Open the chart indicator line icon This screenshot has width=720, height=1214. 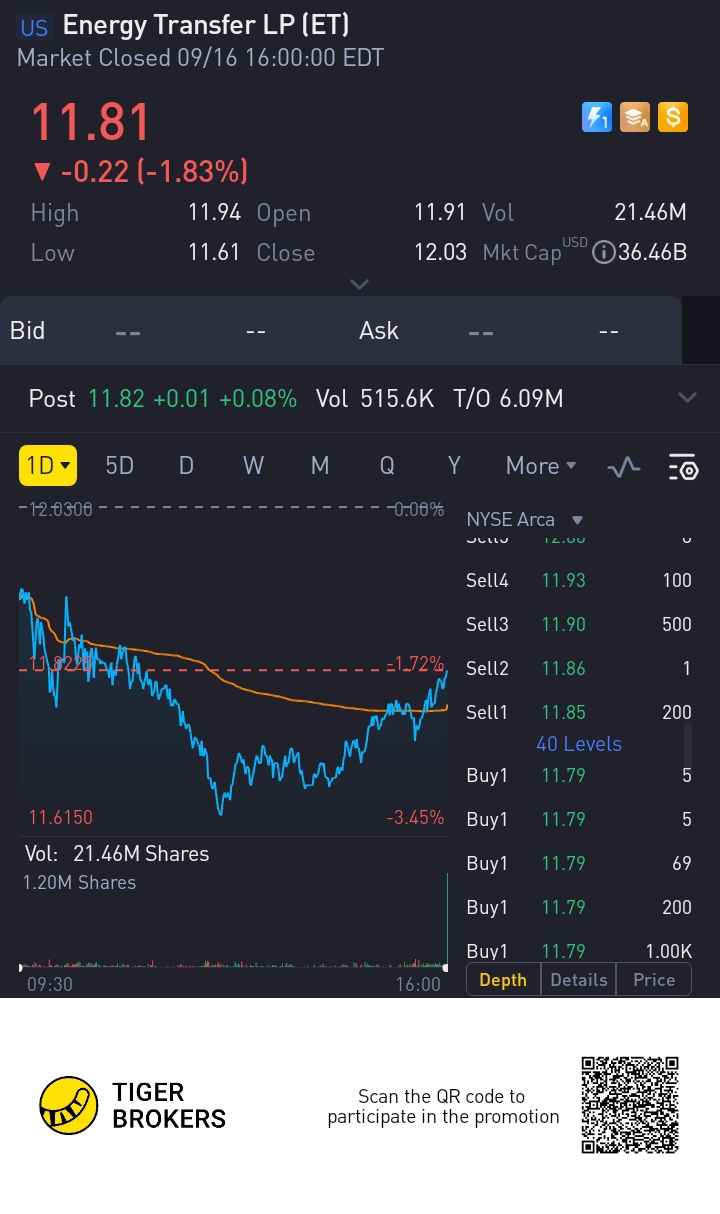(x=624, y=466)
